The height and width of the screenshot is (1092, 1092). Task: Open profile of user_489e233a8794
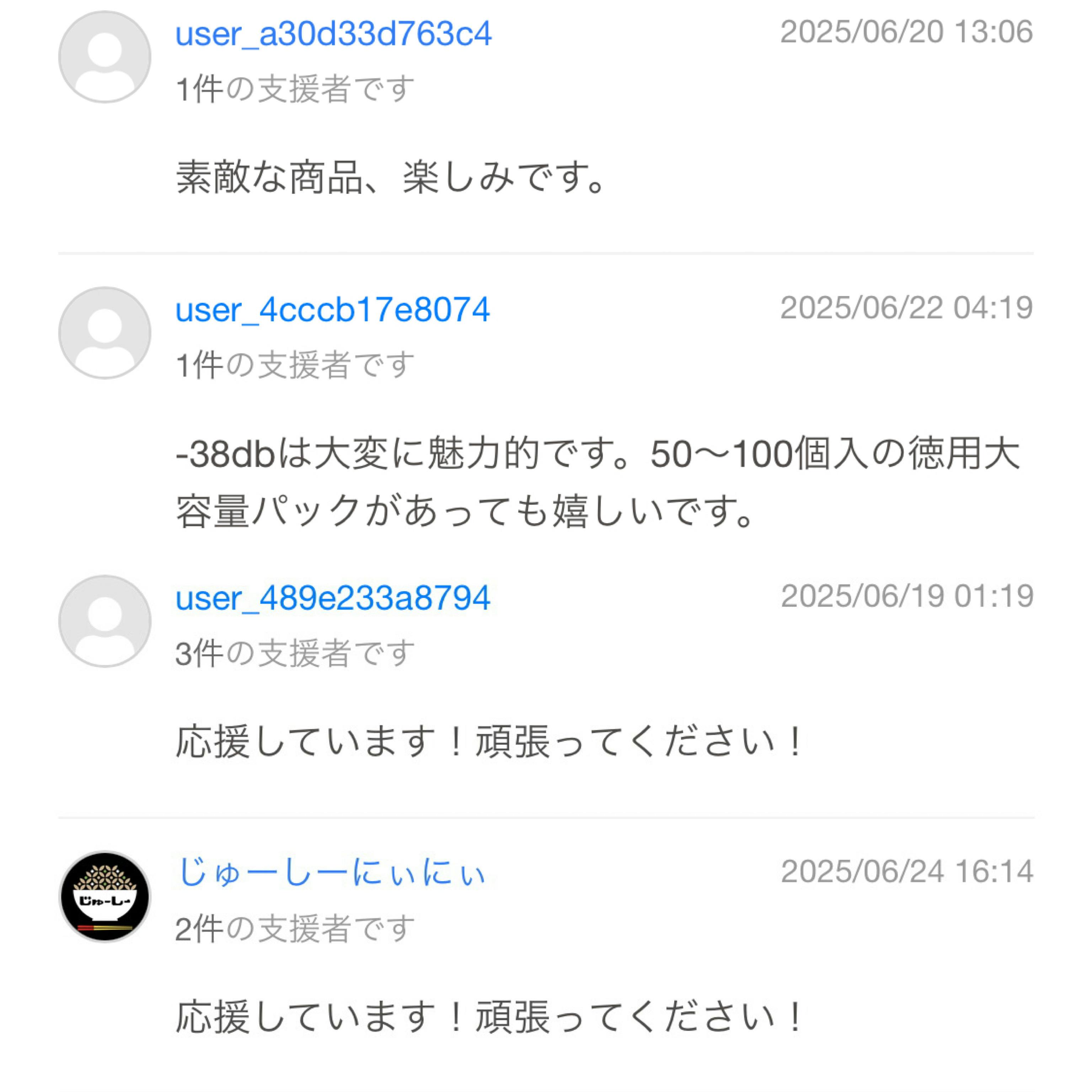pos(332,598)
